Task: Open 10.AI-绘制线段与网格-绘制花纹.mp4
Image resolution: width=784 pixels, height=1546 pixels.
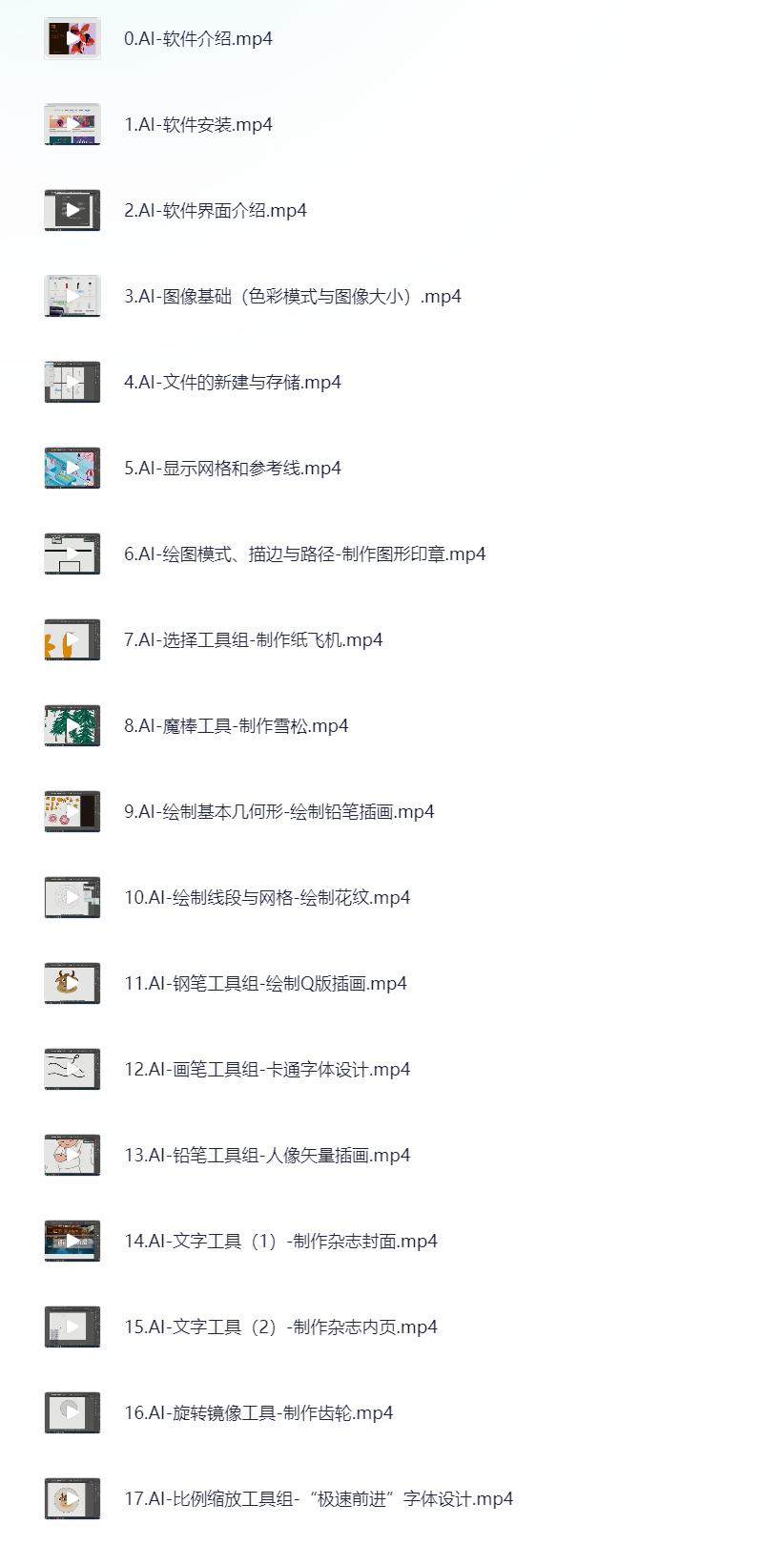Action: [x=267, y=898]
